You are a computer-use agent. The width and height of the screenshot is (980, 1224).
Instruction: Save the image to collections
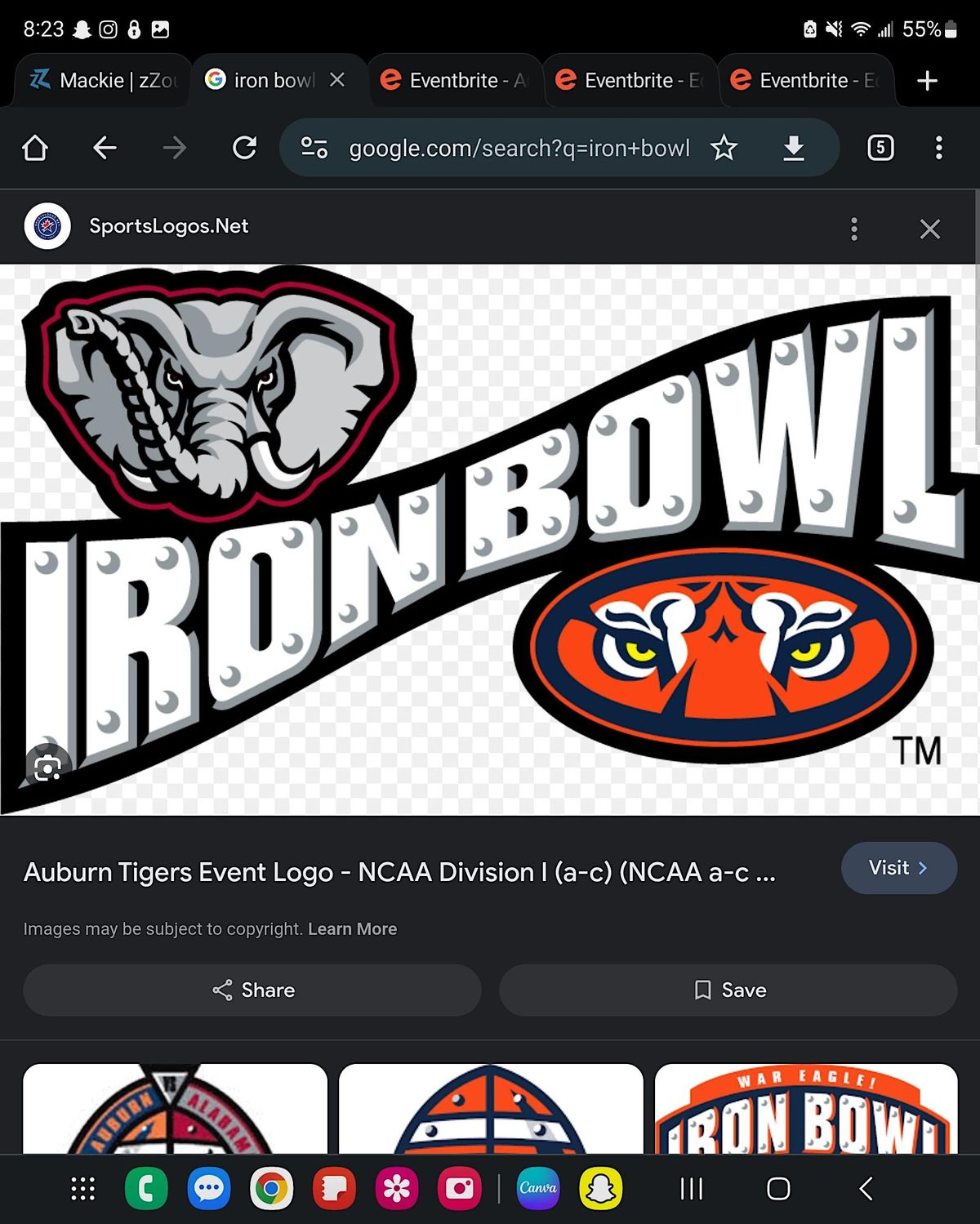728,990
